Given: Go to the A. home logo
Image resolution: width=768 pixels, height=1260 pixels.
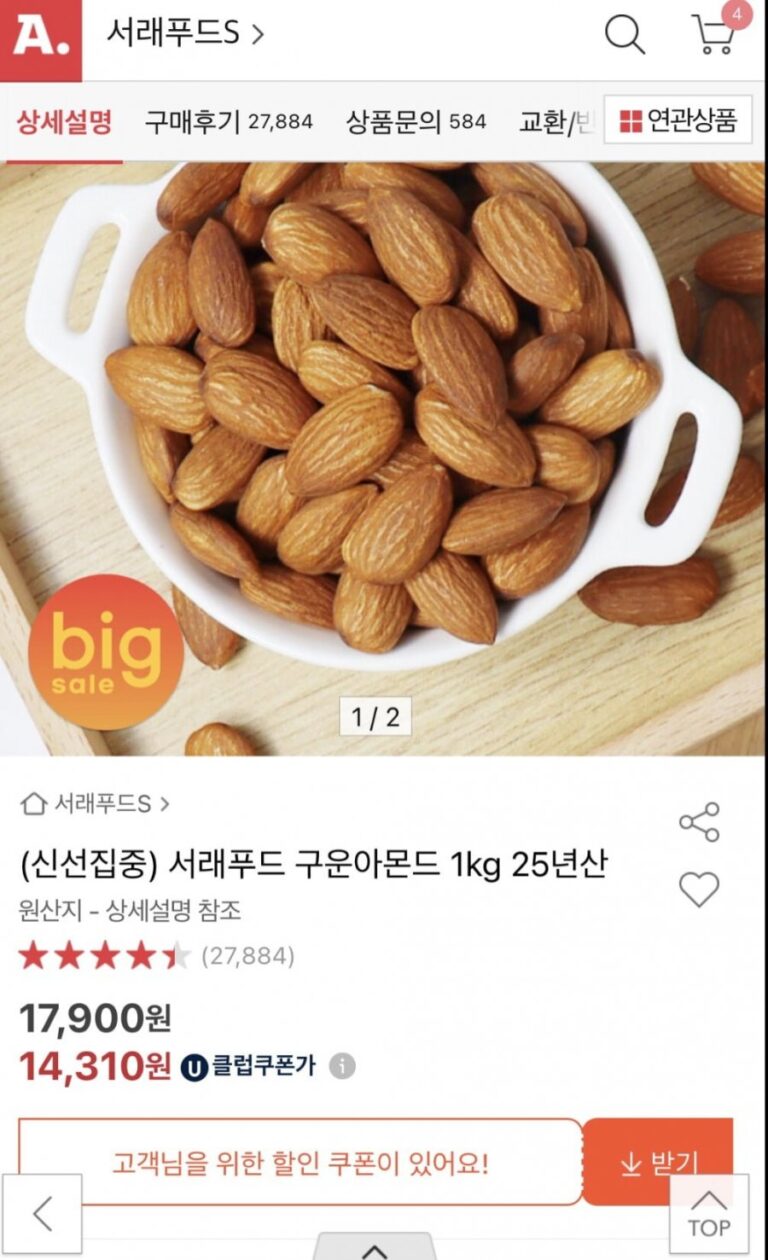Looking at the screenshot, I should [x=40, y=40].
